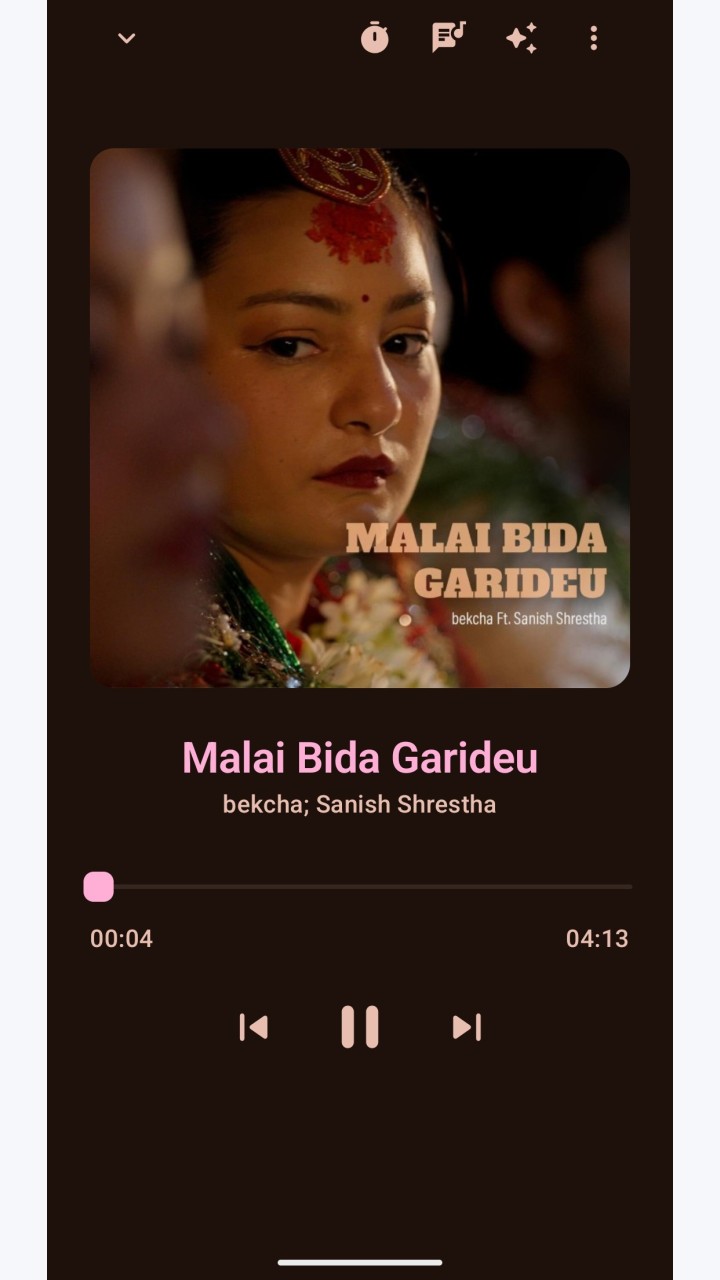Tap the seek bar to jump ahead
This screenshot has width=720, height=1280.
pos(360,886)
